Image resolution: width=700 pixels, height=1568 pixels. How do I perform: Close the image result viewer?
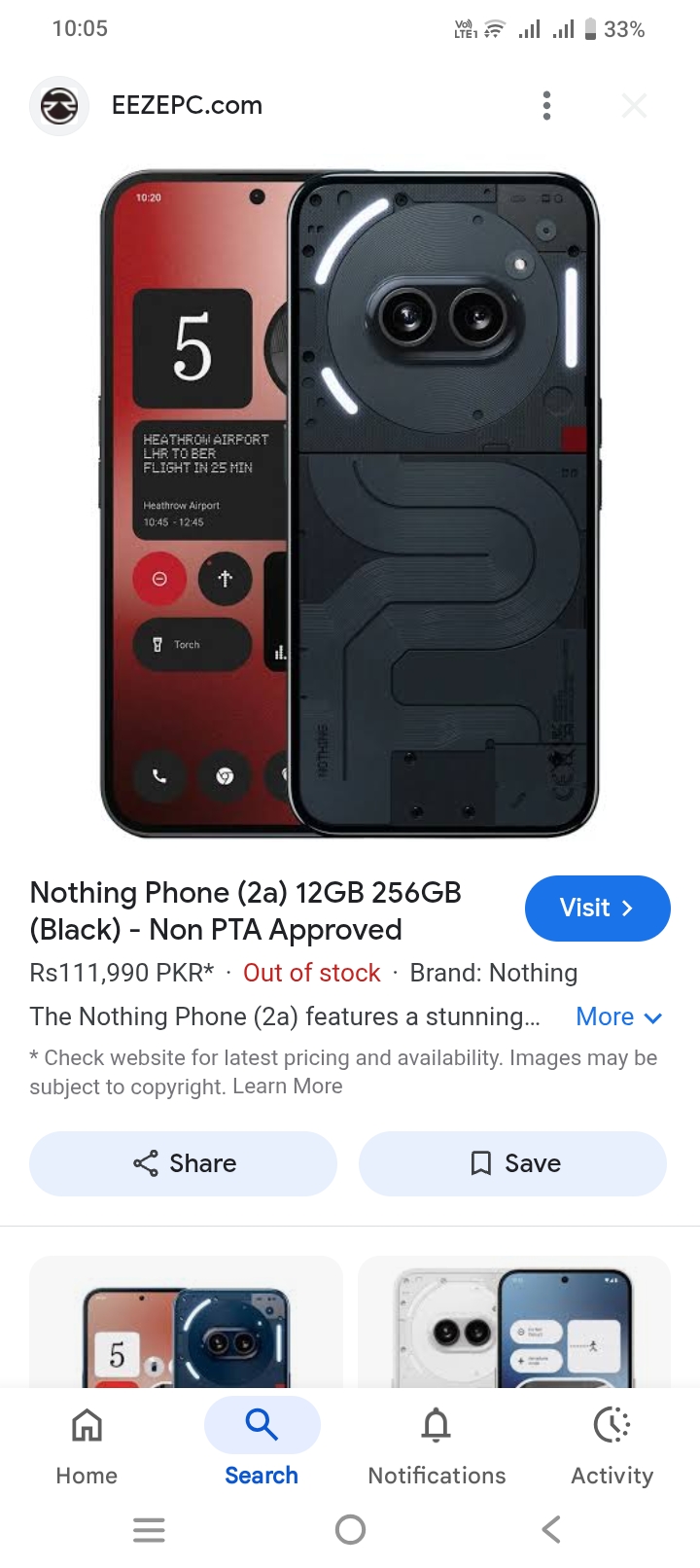click(634, 105)
